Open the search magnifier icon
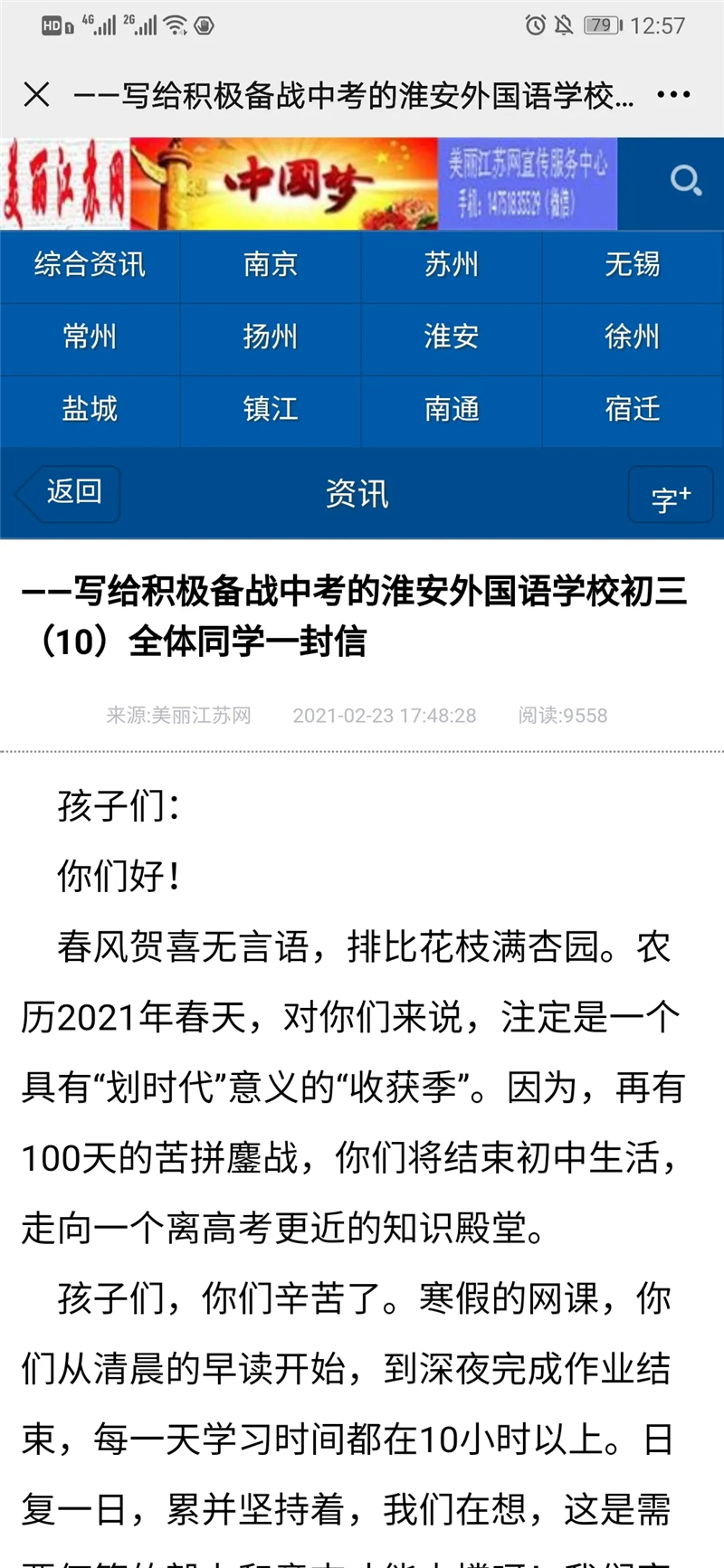 (685, 181)
